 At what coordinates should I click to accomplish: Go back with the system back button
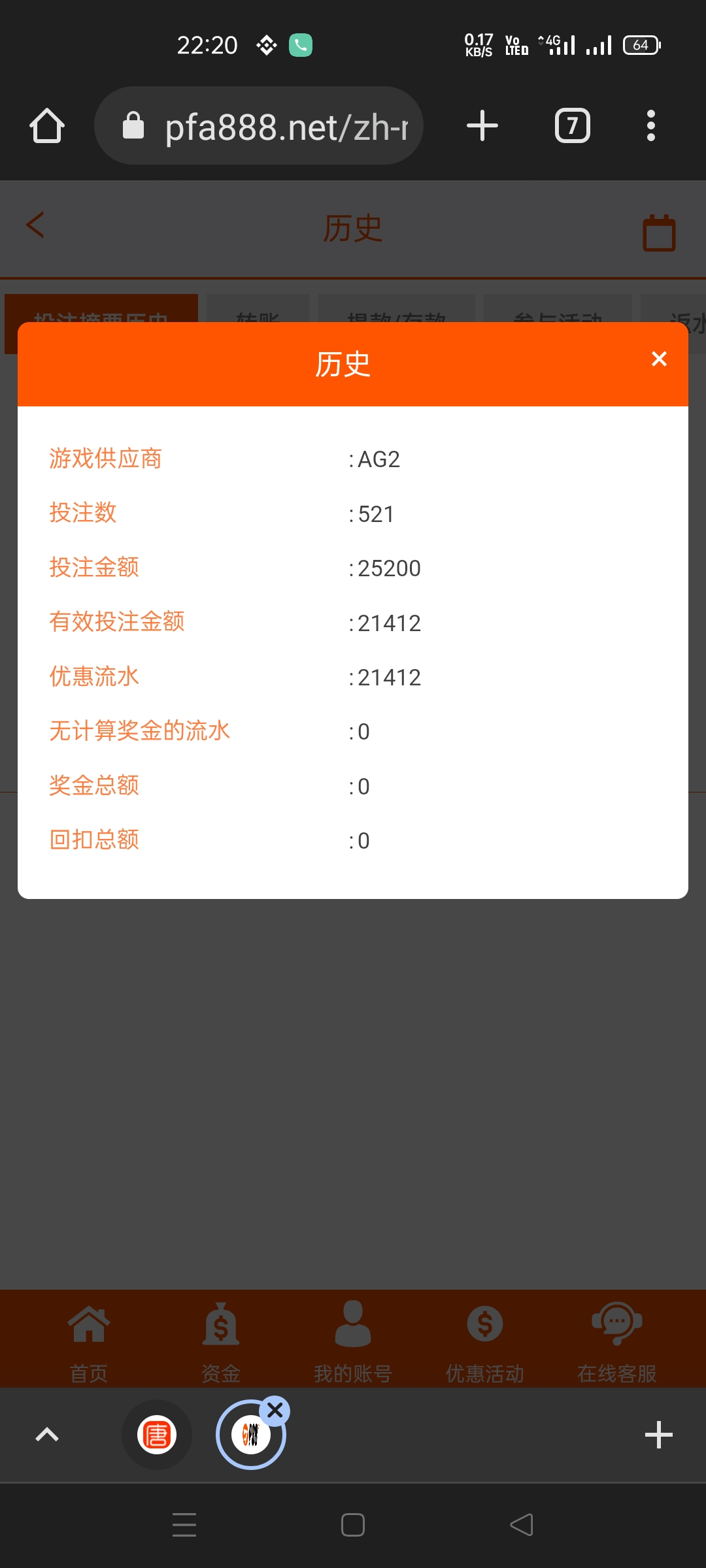[522, 1525]
